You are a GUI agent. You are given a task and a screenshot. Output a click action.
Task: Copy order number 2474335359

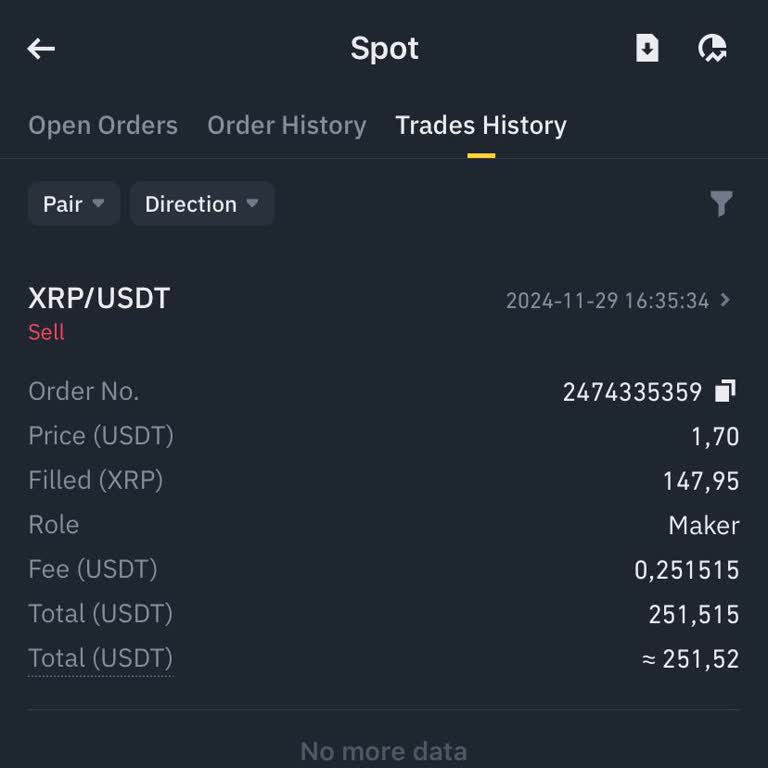726,391
